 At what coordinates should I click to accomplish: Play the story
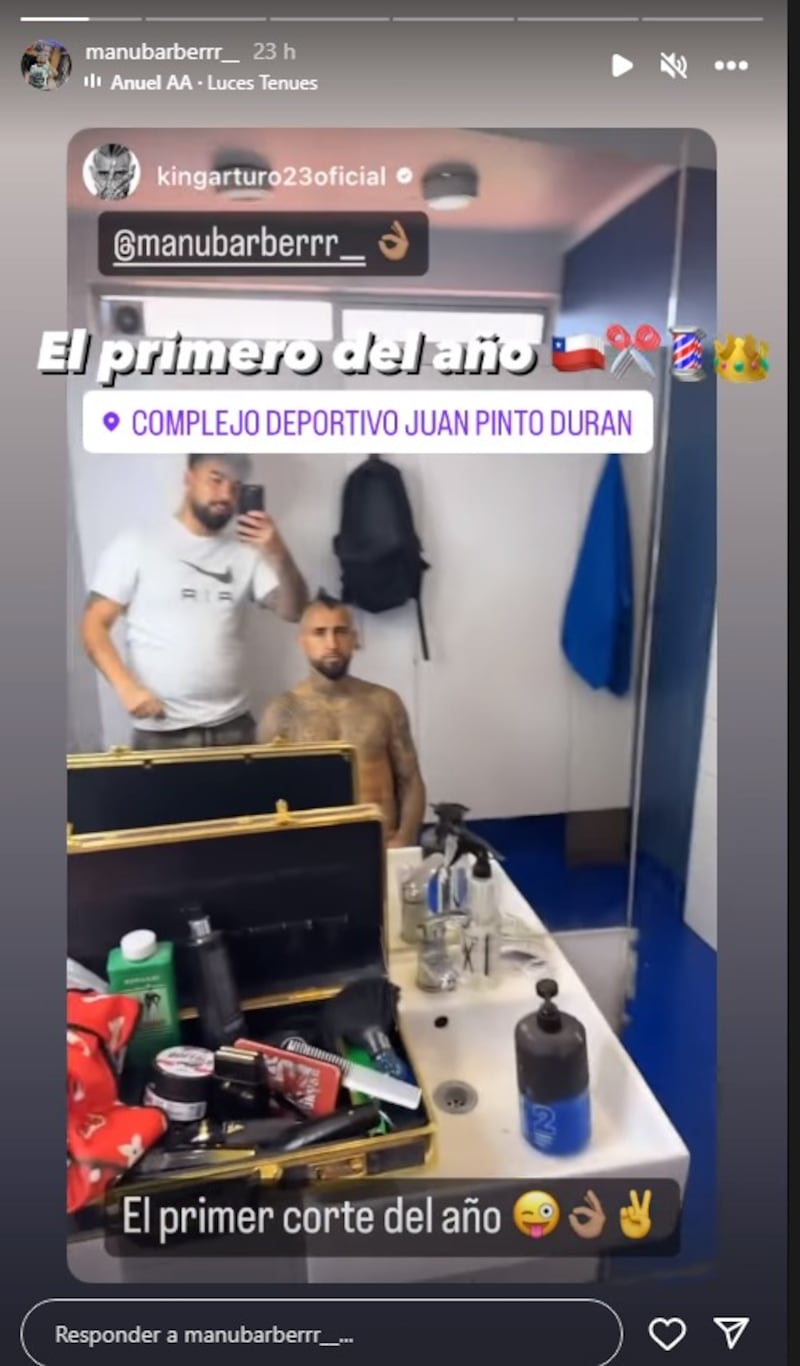pyautogui.click(x=622, y=66)
